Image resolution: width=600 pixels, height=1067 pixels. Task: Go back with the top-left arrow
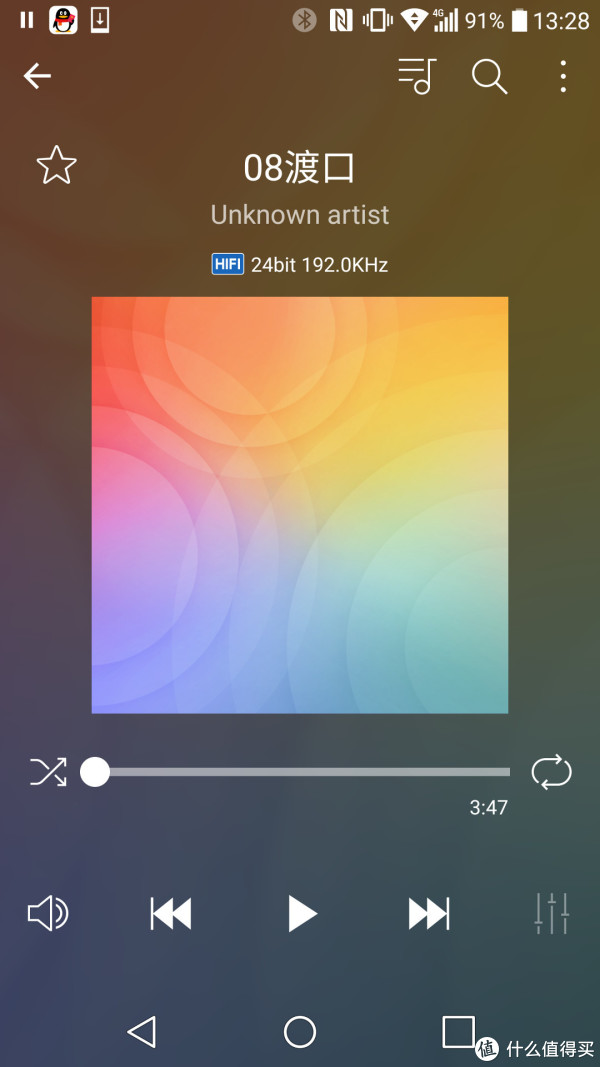click(37, 76)
